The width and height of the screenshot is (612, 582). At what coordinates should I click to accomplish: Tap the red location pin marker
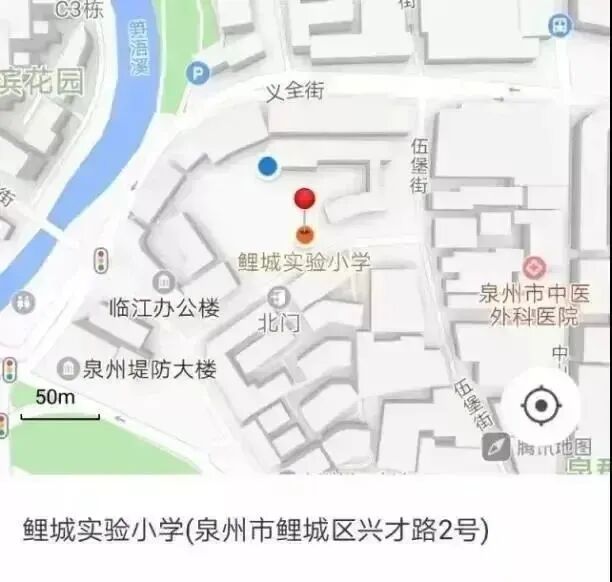(x=305, y=199)
